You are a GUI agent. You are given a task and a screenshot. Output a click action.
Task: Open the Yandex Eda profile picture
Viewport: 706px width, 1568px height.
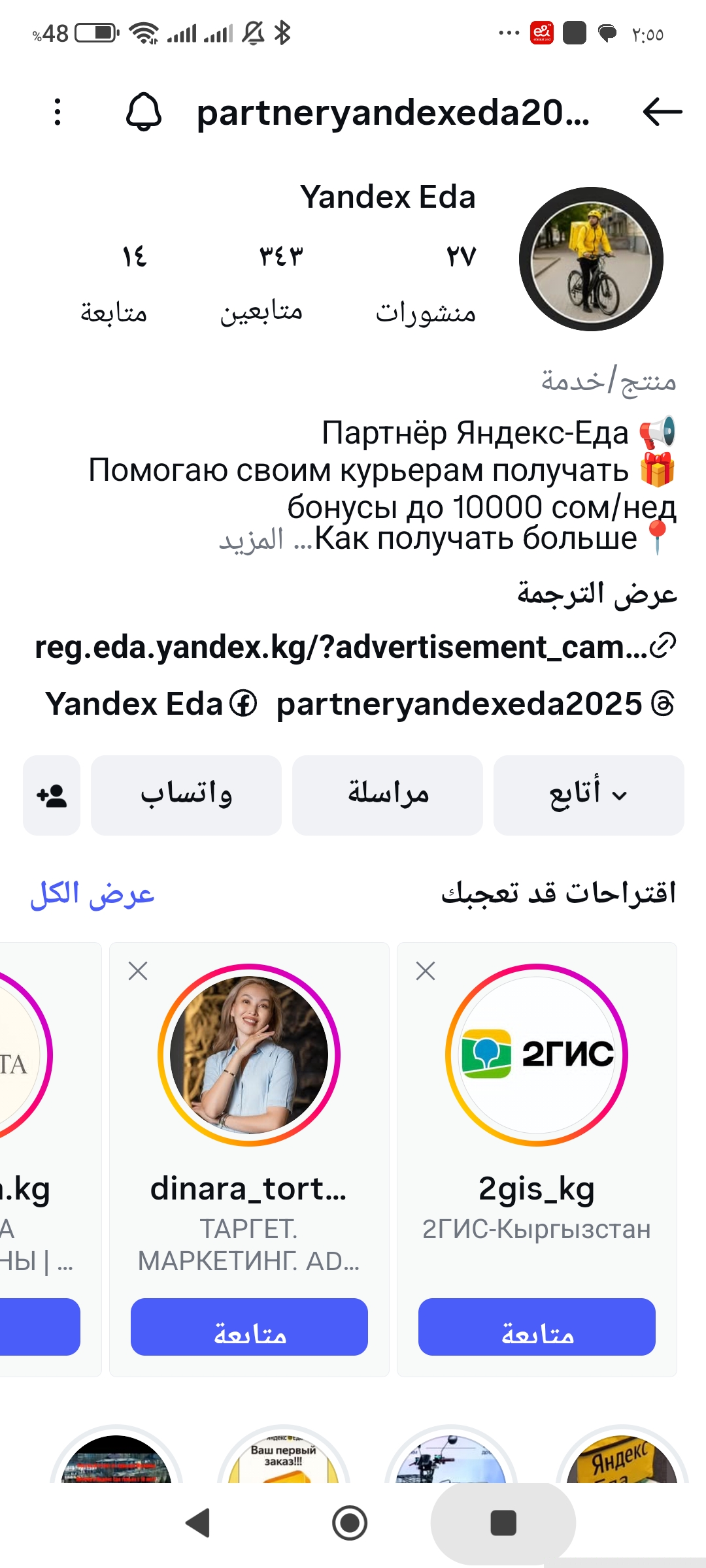point(591,259)
